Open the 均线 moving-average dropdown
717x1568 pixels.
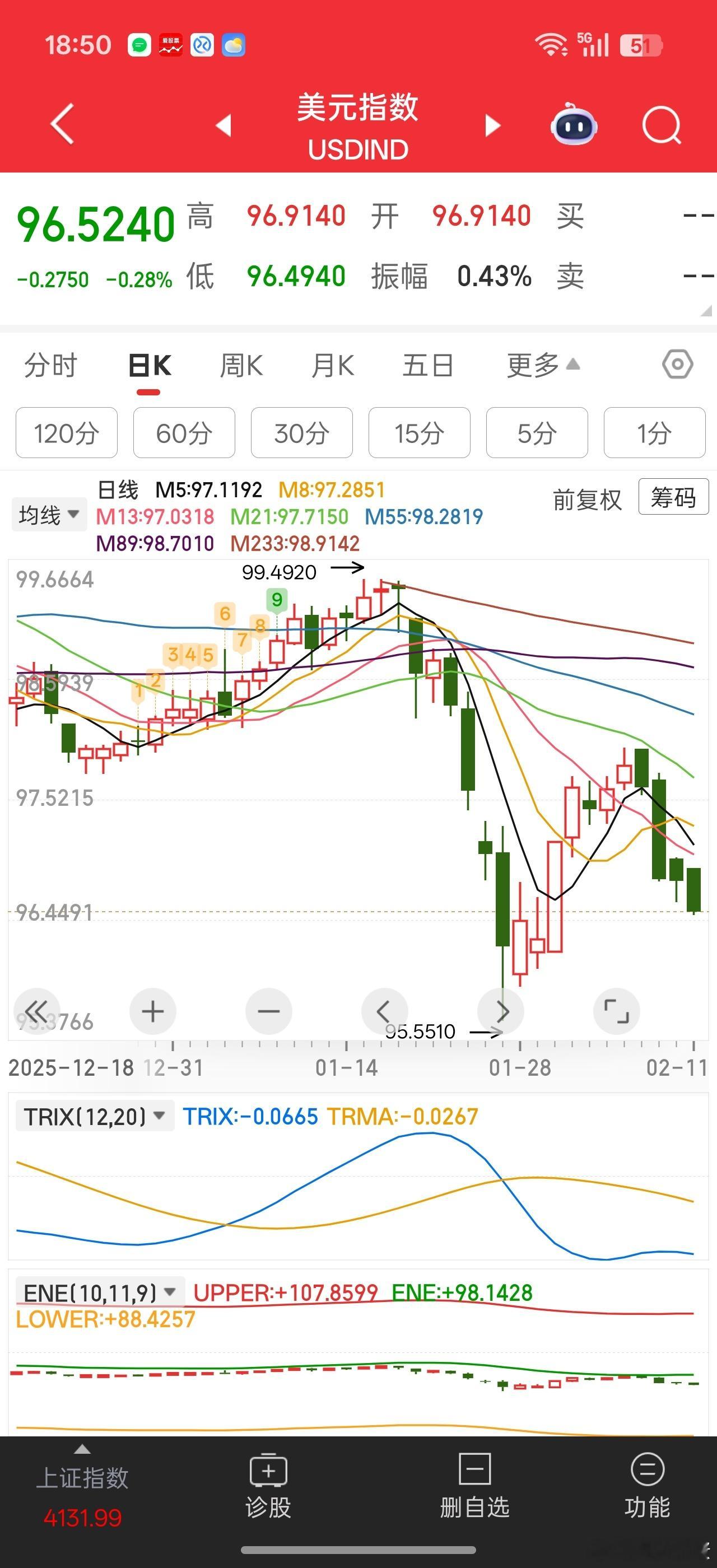[x=49, y=514]
